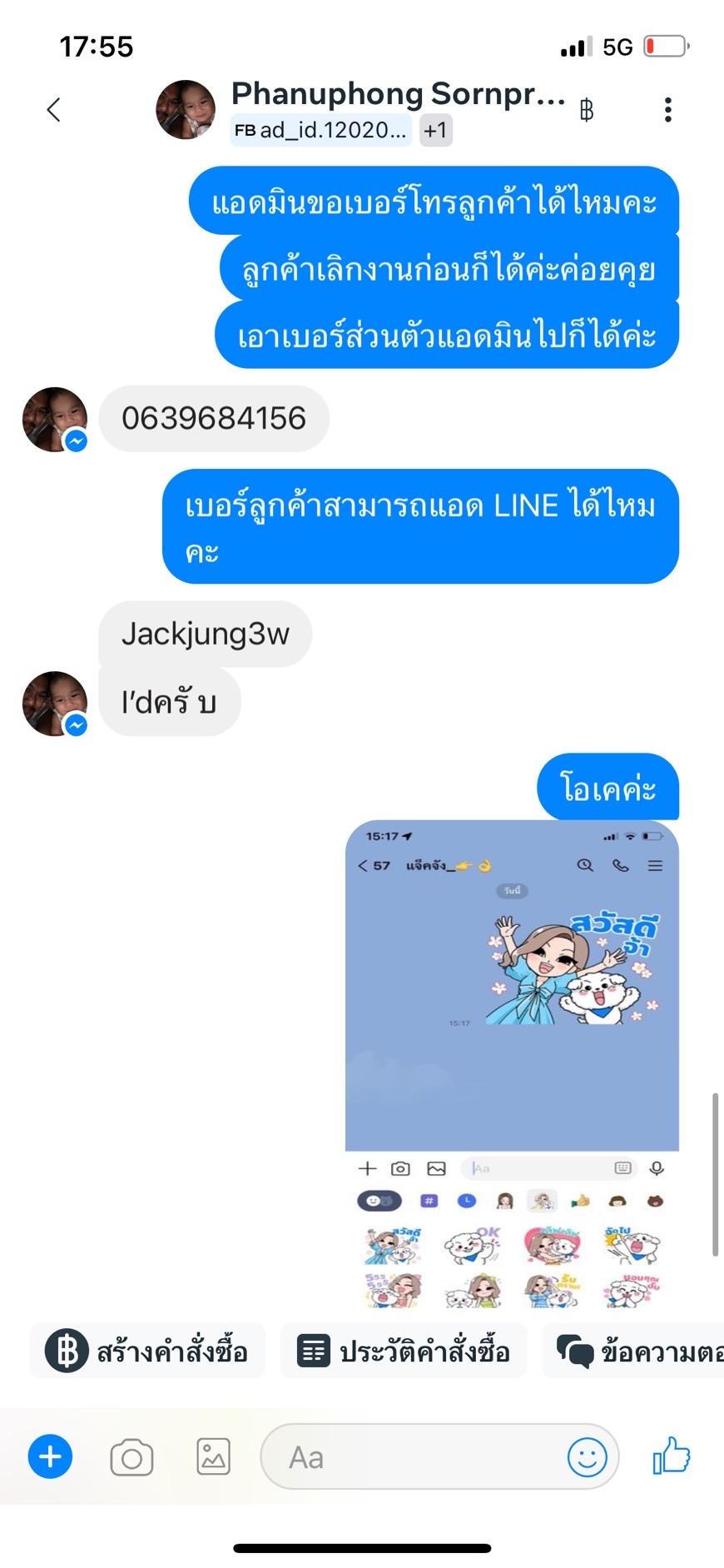The width and height of the screenshot is (724, 1568).
Task: Open the emoji smiley picker
Action: click(x=587, y=1457)
